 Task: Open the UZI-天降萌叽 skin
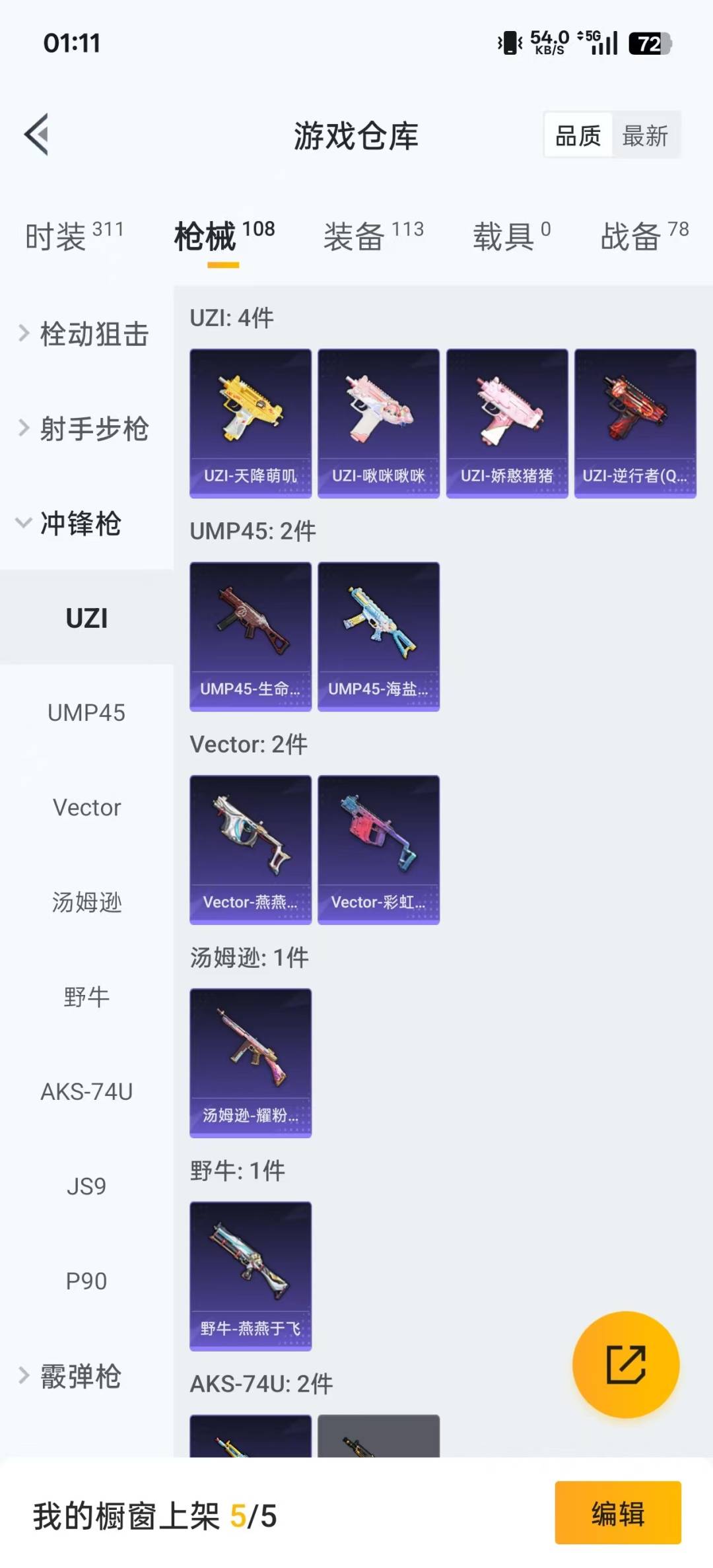[x=250, y=423]
